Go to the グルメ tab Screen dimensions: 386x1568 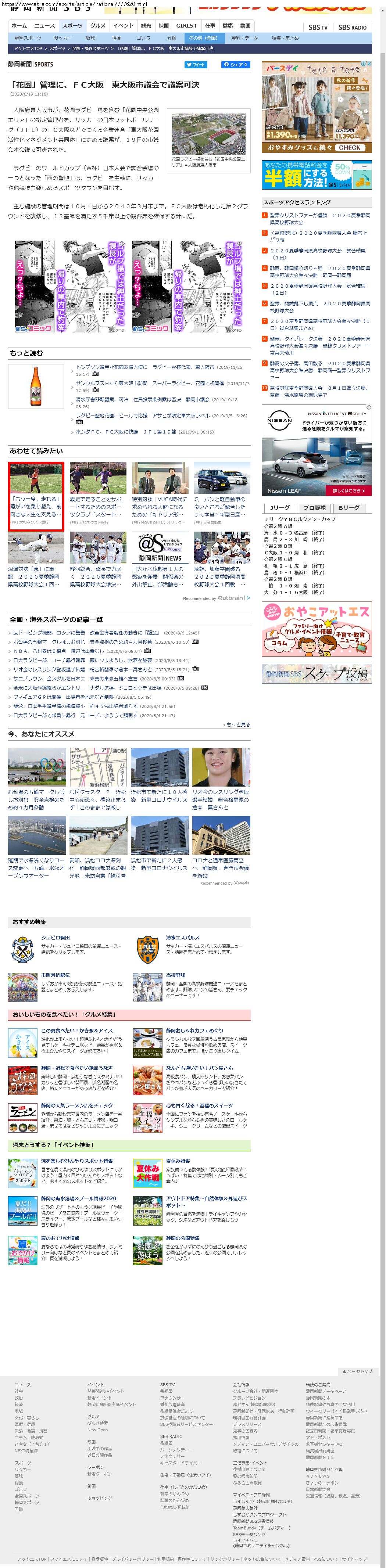97,26
